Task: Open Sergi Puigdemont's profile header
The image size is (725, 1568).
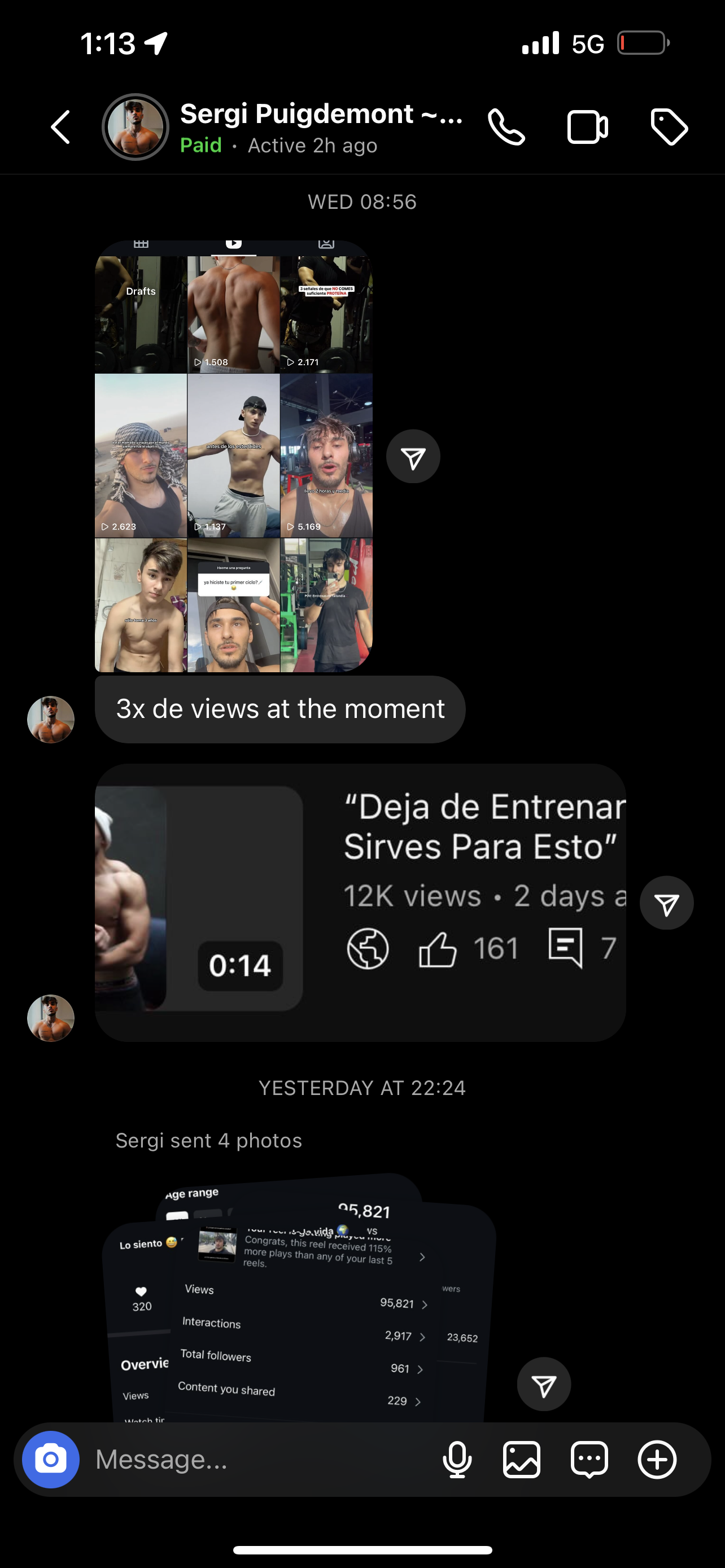Action: tap(320, 127)
